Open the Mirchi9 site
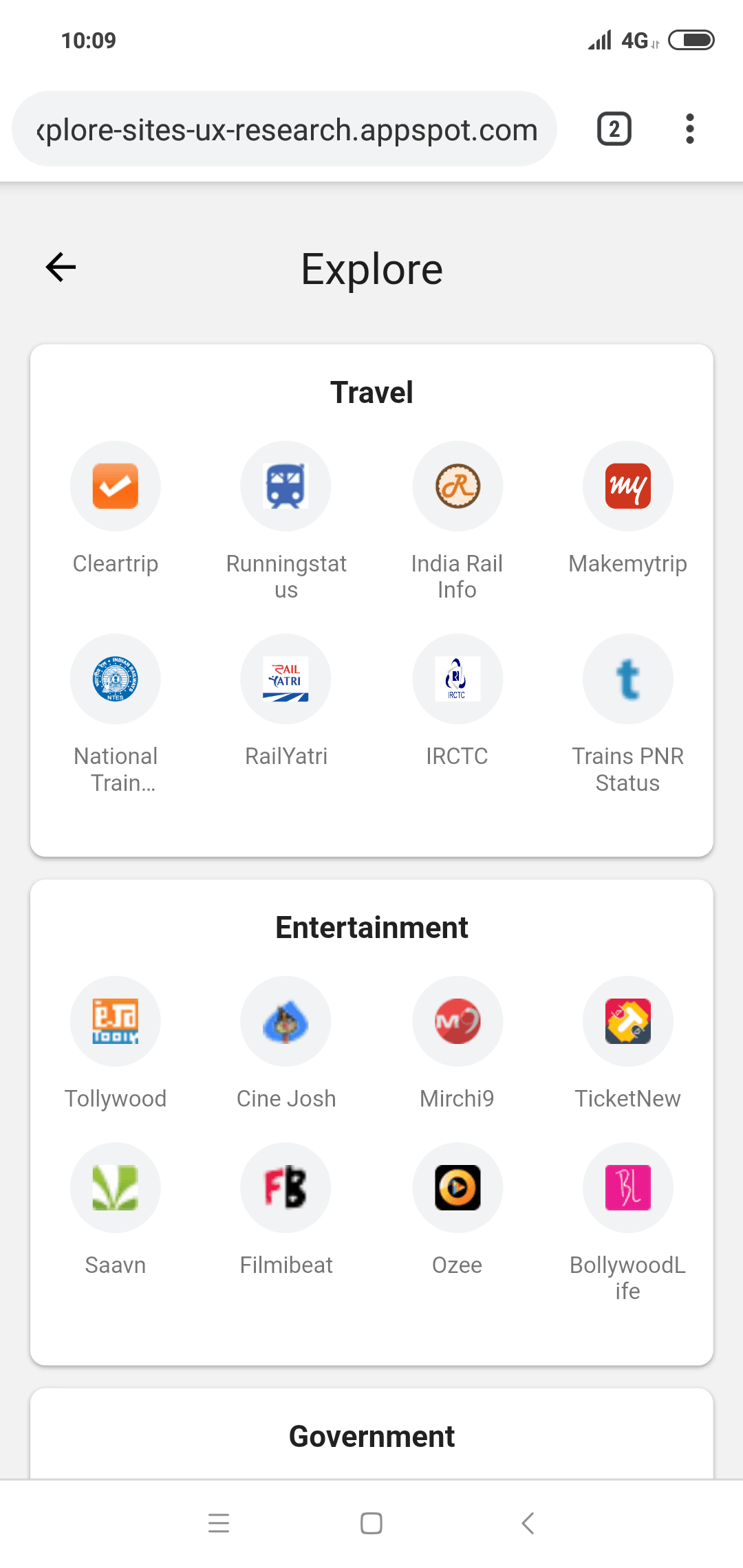 (457, 1021)
